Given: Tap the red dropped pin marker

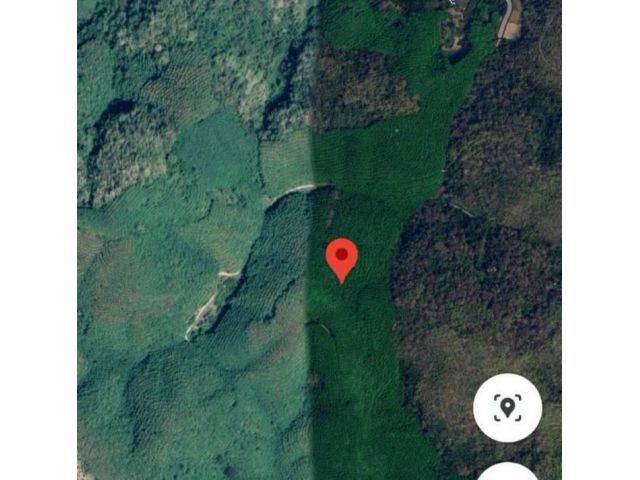Looking at the screenshot, I should 342,259.
